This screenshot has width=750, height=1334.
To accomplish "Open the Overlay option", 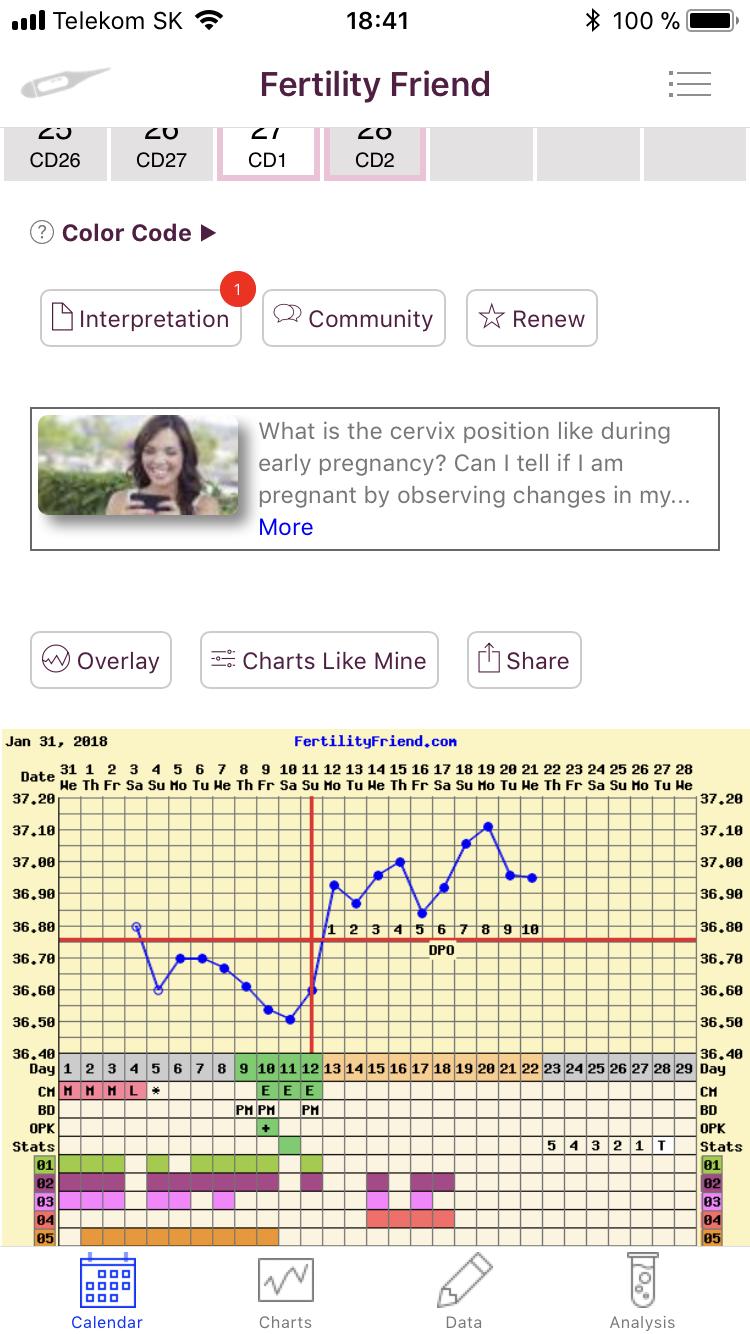I will [101, 661].
